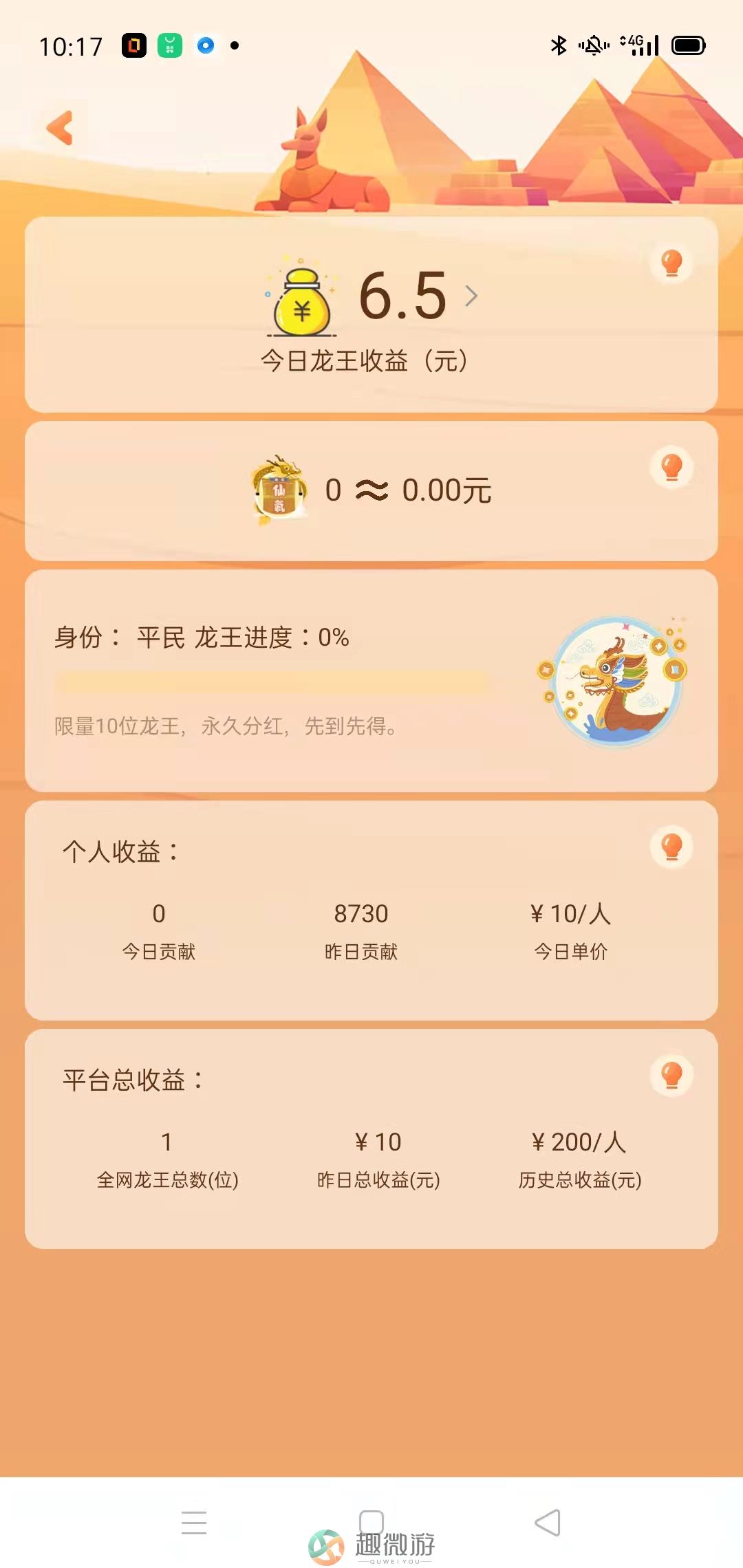
Task: Go back using the orange arrow
Action: tap(61, 128)
